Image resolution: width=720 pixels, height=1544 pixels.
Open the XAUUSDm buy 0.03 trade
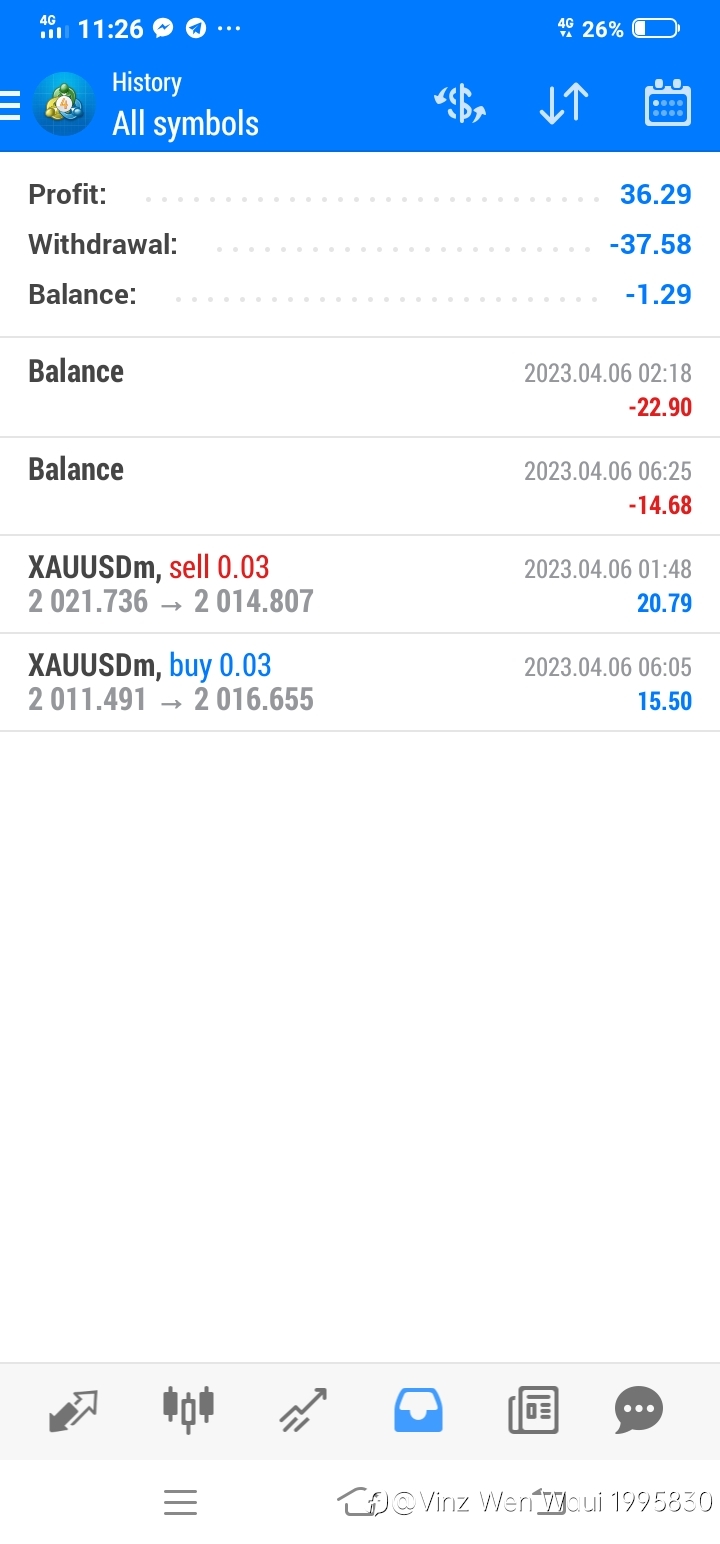(360, 683)
